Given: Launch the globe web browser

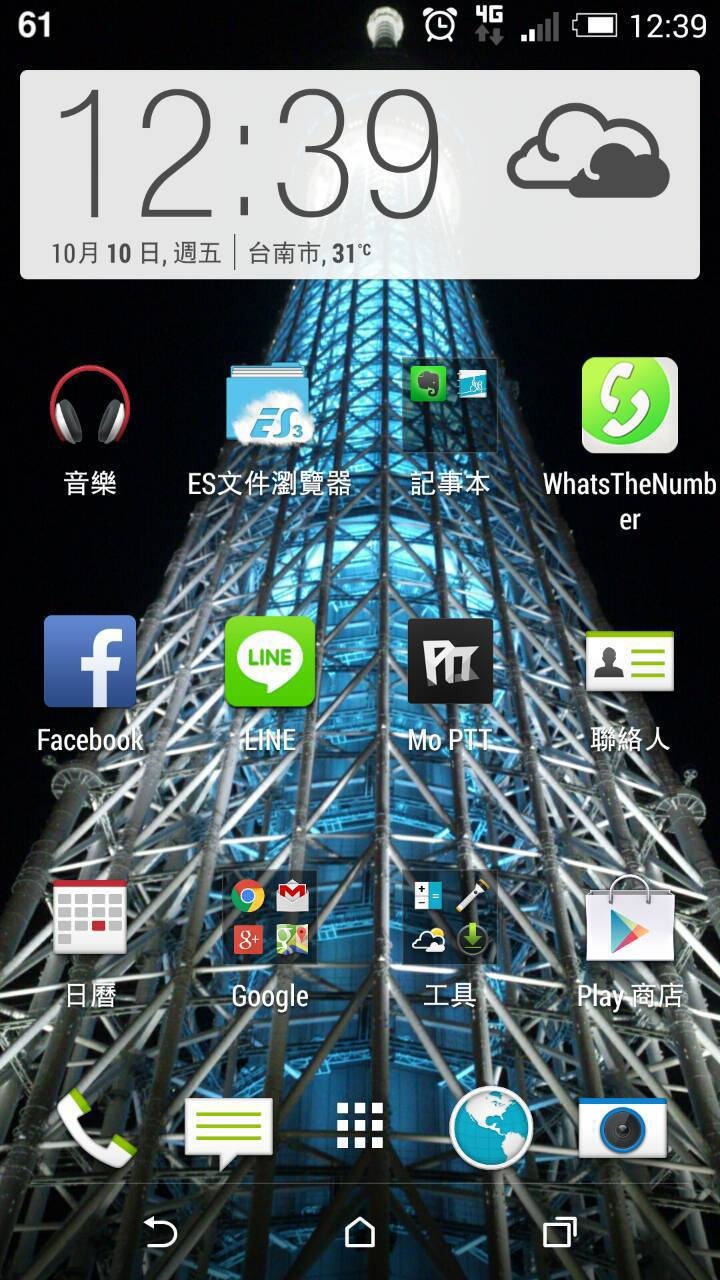Looking at the screenshot, I should (x=491, y=1128).
